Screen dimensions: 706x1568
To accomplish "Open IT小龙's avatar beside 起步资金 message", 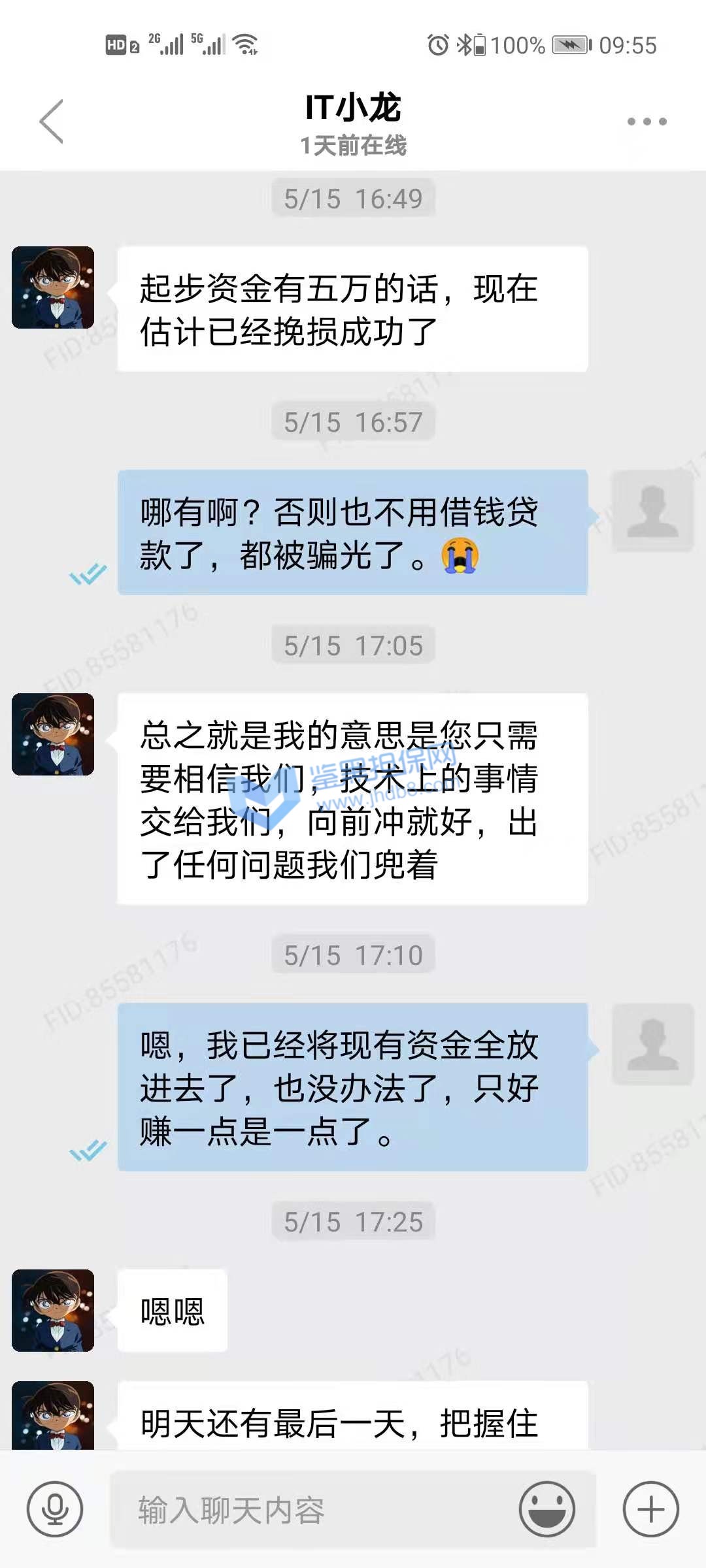I will tap(53, 287).
